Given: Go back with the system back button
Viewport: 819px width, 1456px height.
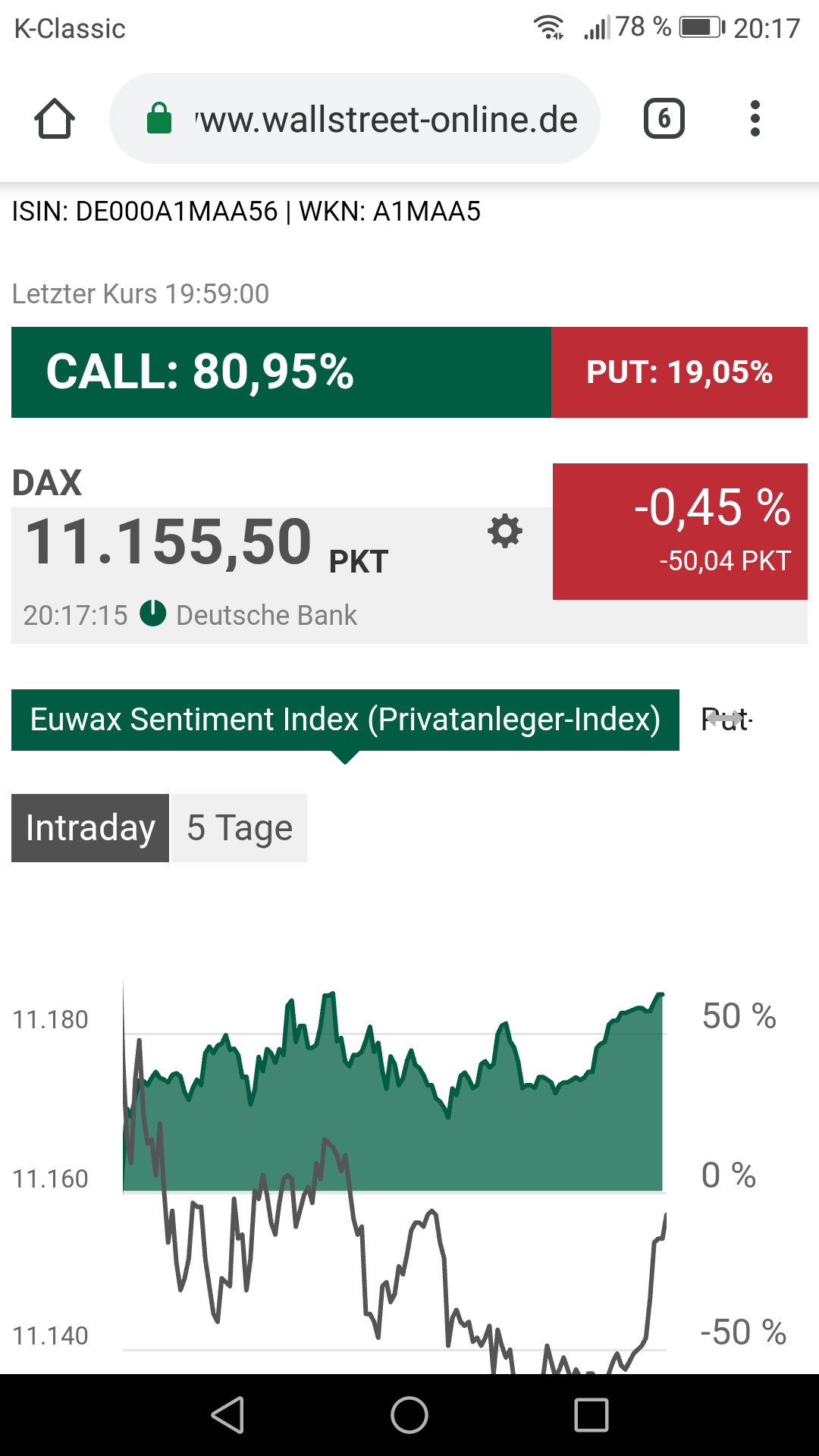Looking at the screenshot, I should click(227, 1415).
